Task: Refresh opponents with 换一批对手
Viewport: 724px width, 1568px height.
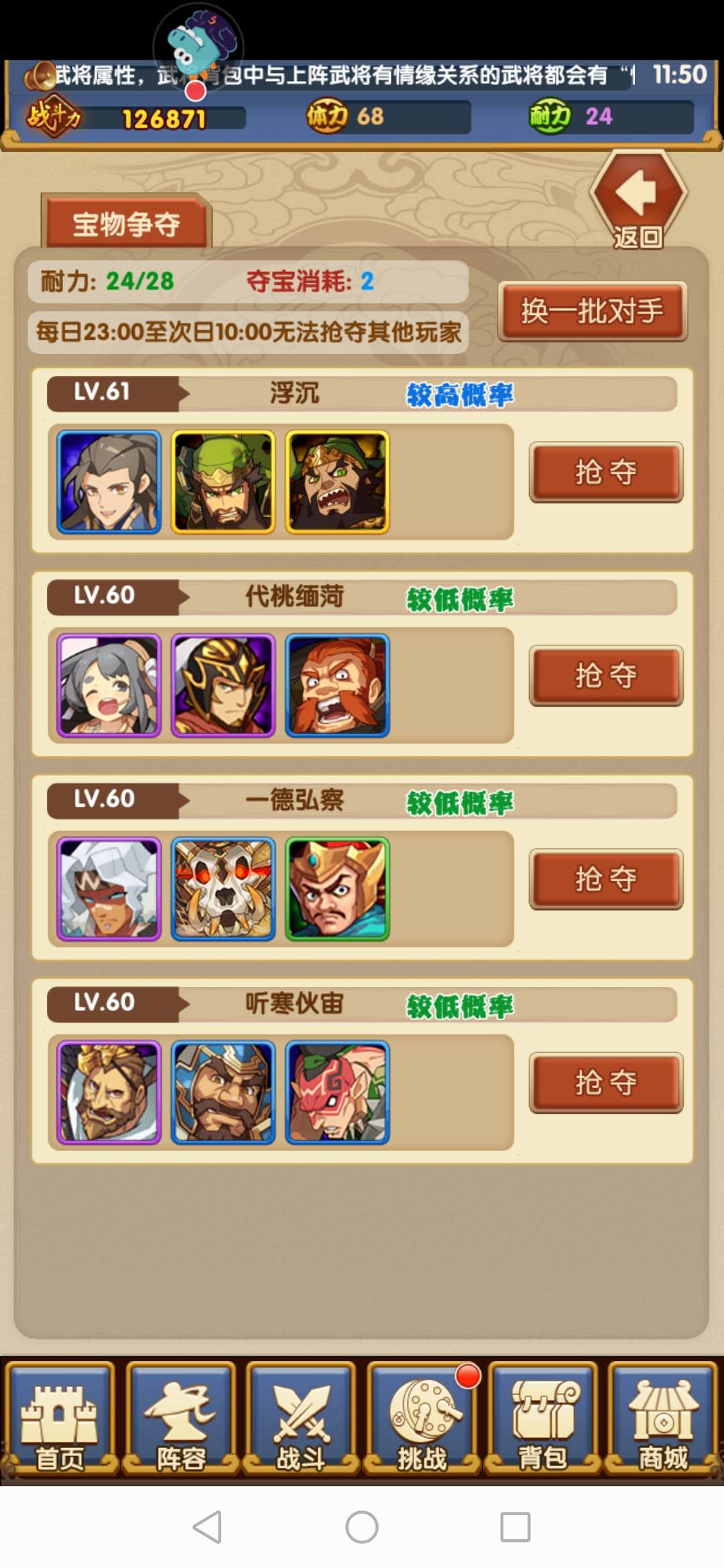Action: tap(592, 312)
